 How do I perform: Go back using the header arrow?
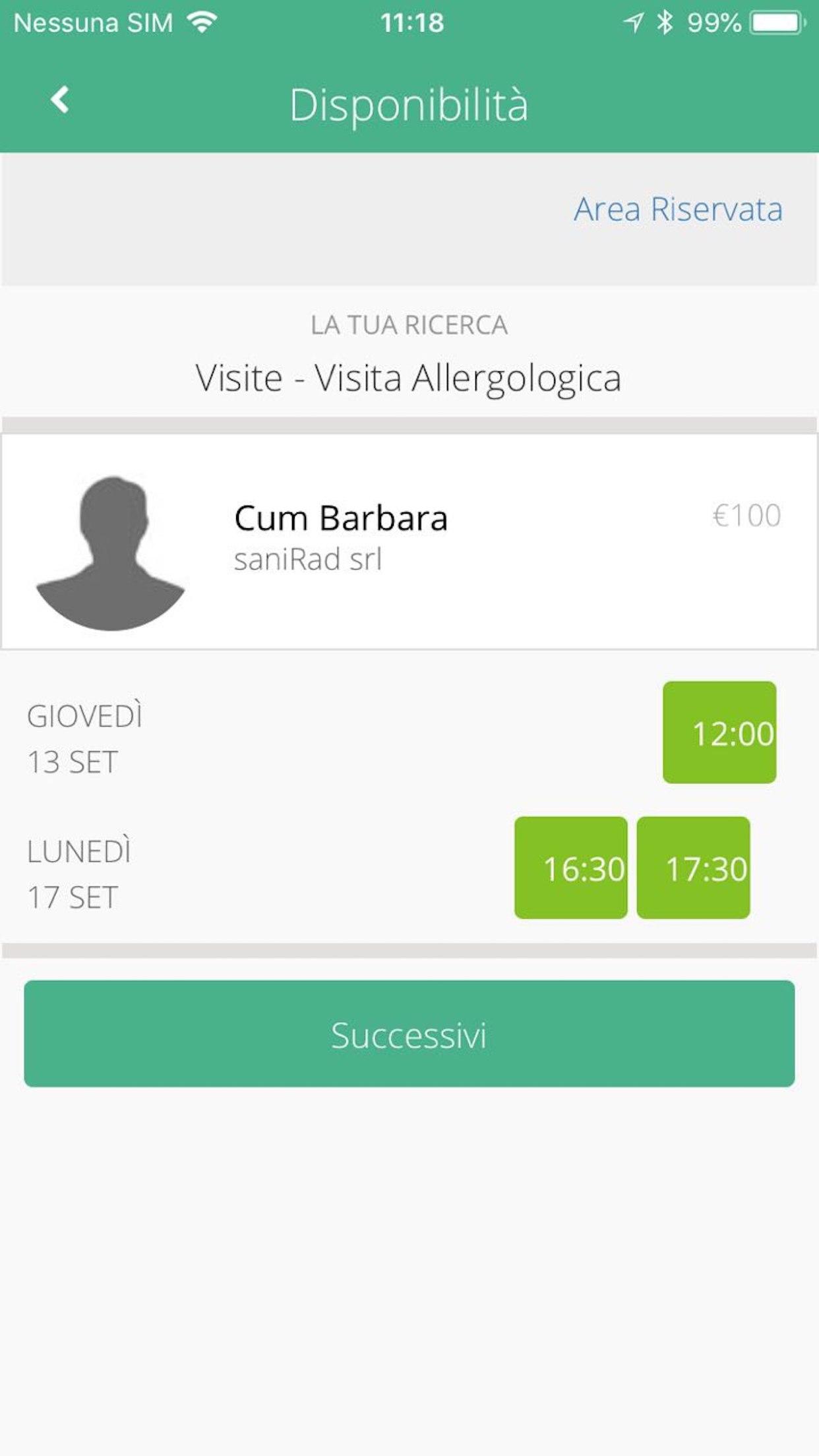click(60, 101)
